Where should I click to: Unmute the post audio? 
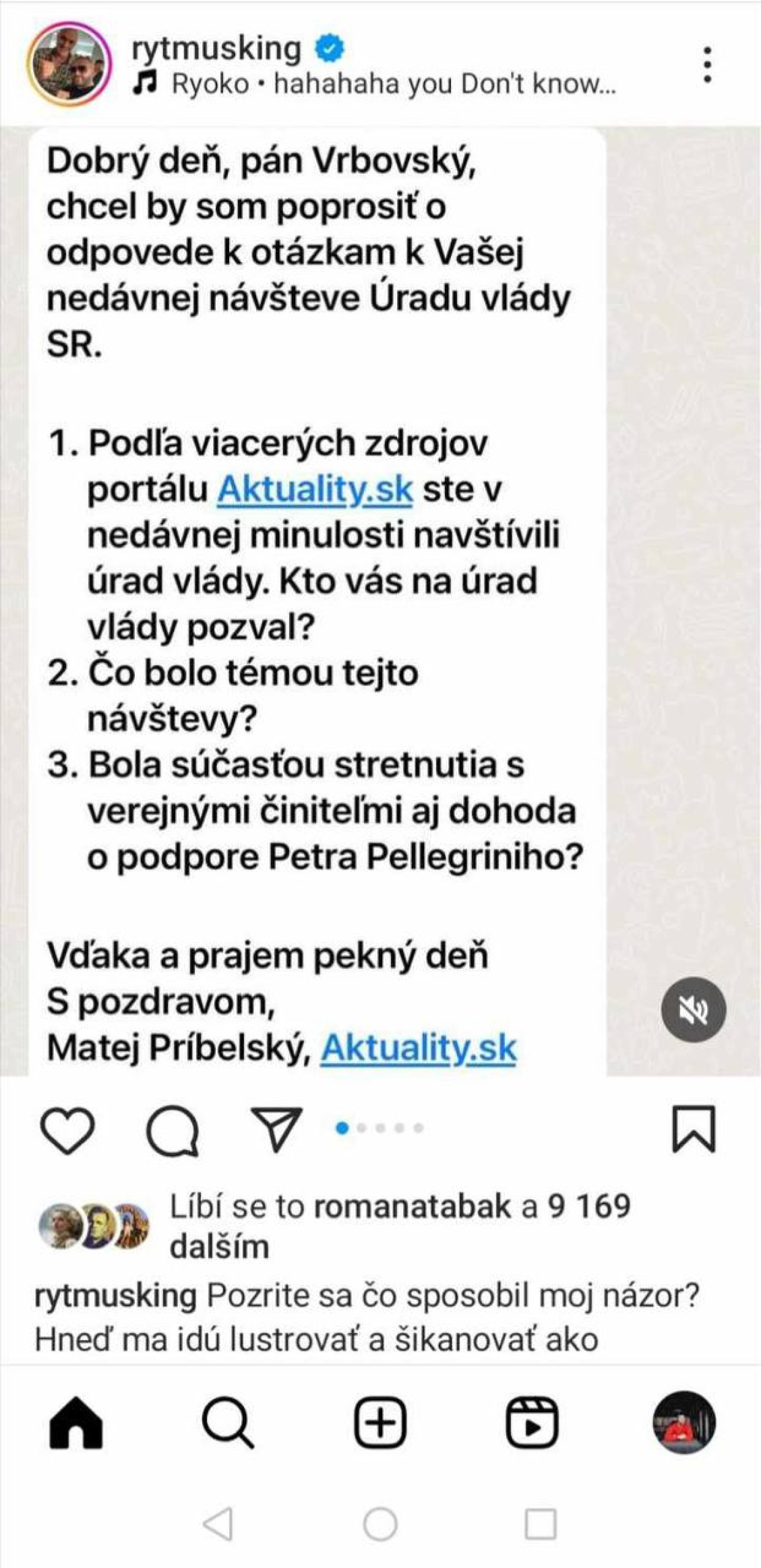coord(694,1009)
